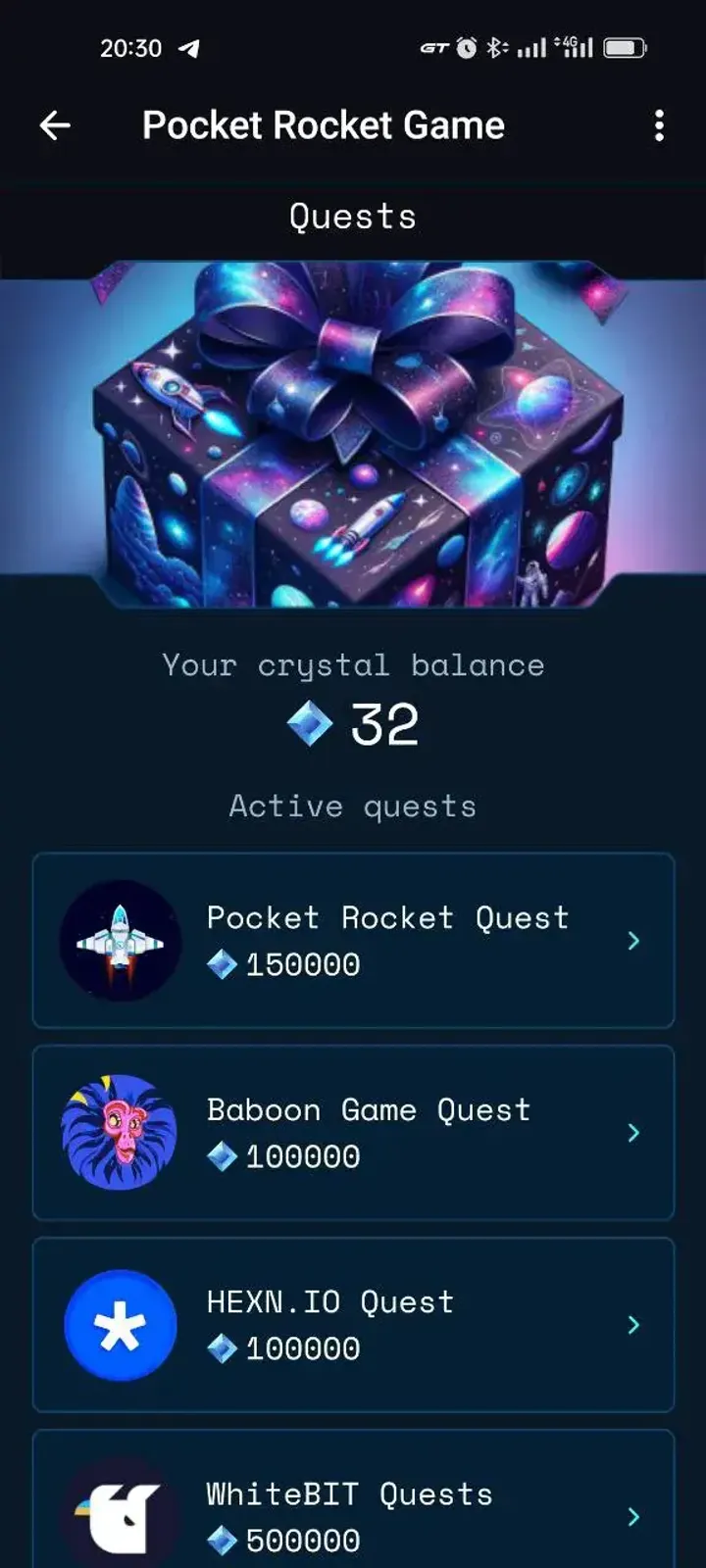Click the Baboon Game Quest monkey icon
The width and height of the screenshot is (706, 1568).
120,1132
